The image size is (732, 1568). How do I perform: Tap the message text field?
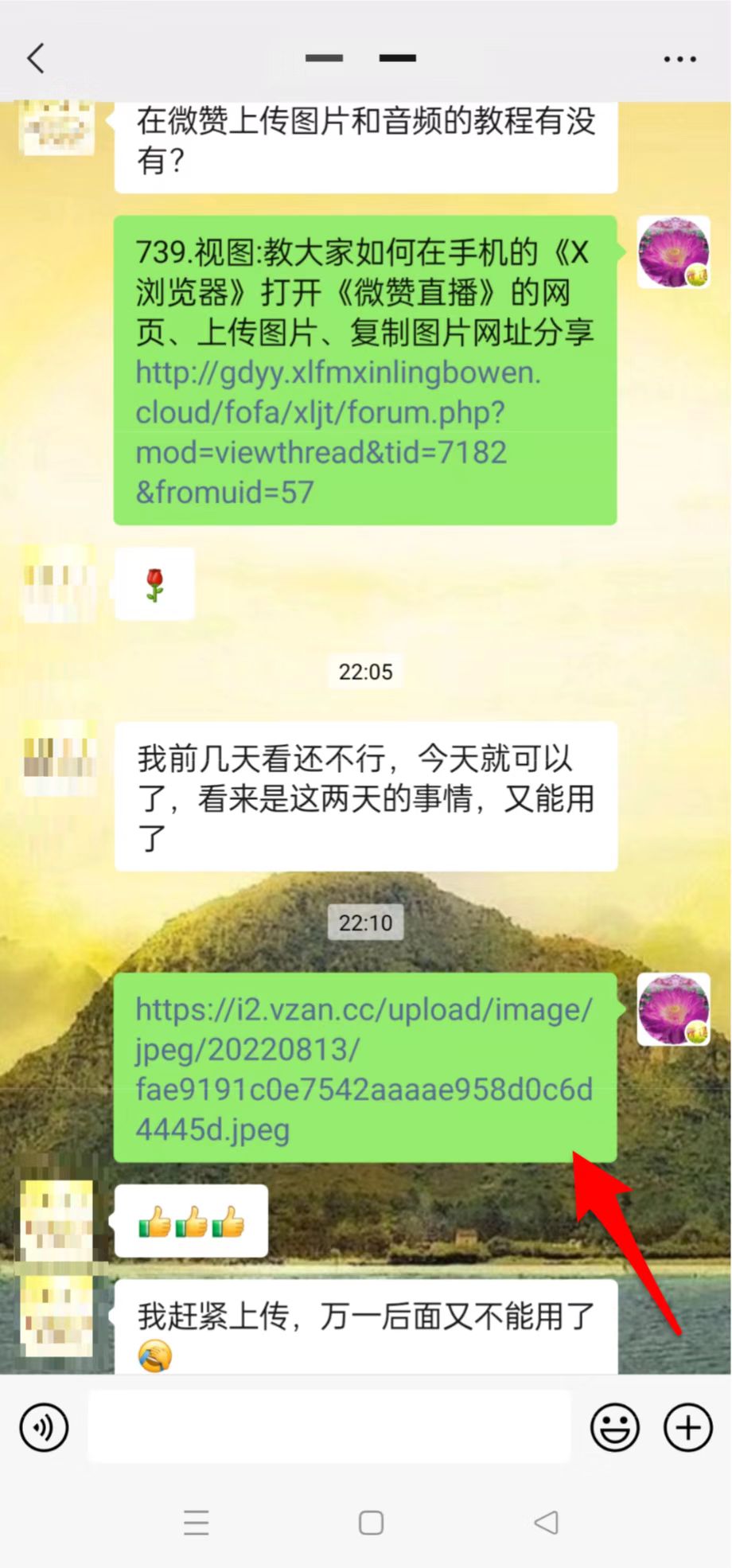click(329, 1427)
